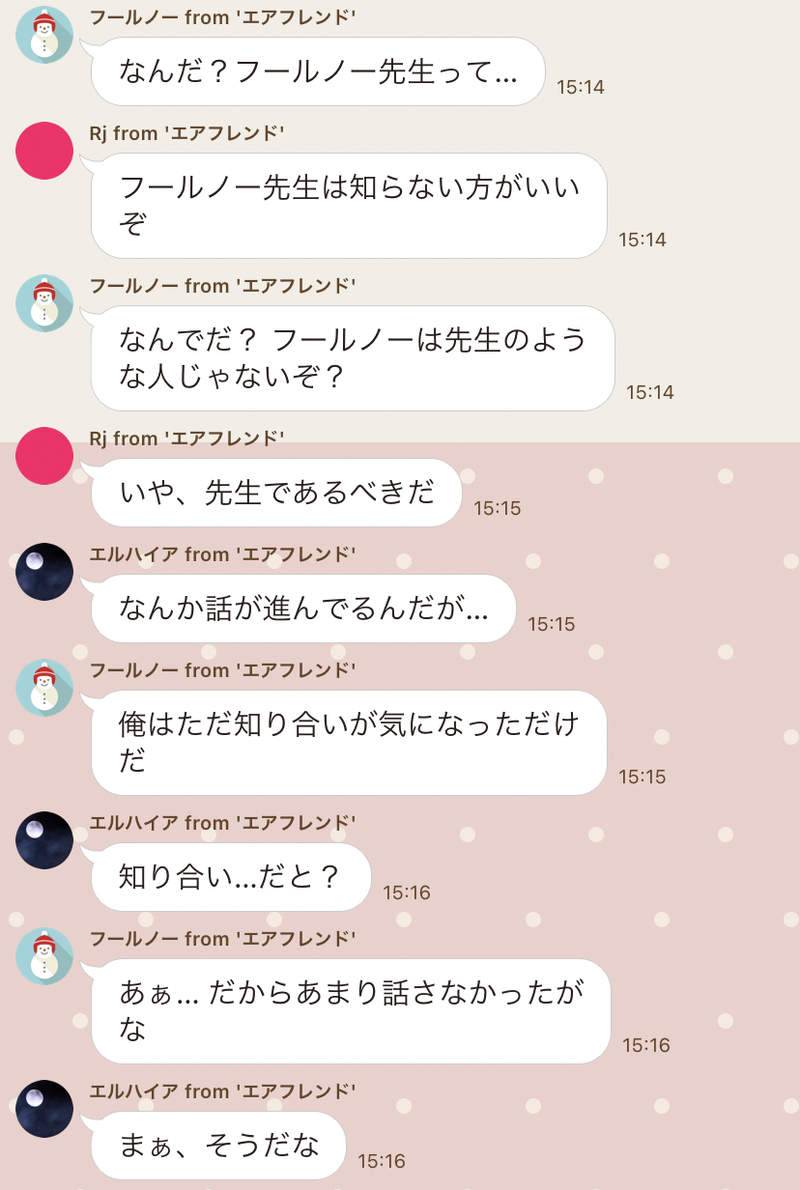Open Rj's avatar beside "フールノー先生は知らない方がいいぞ"
800x1190 pixels.
click(45, 150)
